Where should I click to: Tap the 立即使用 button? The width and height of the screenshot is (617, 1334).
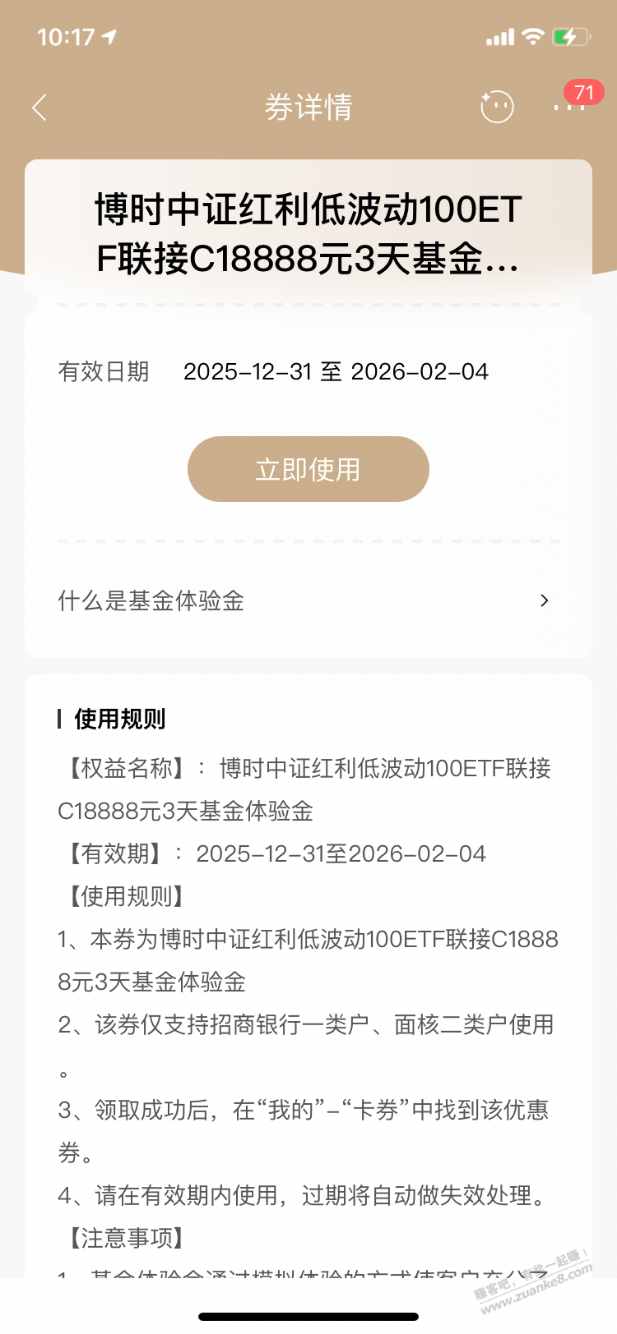(308, 469)
